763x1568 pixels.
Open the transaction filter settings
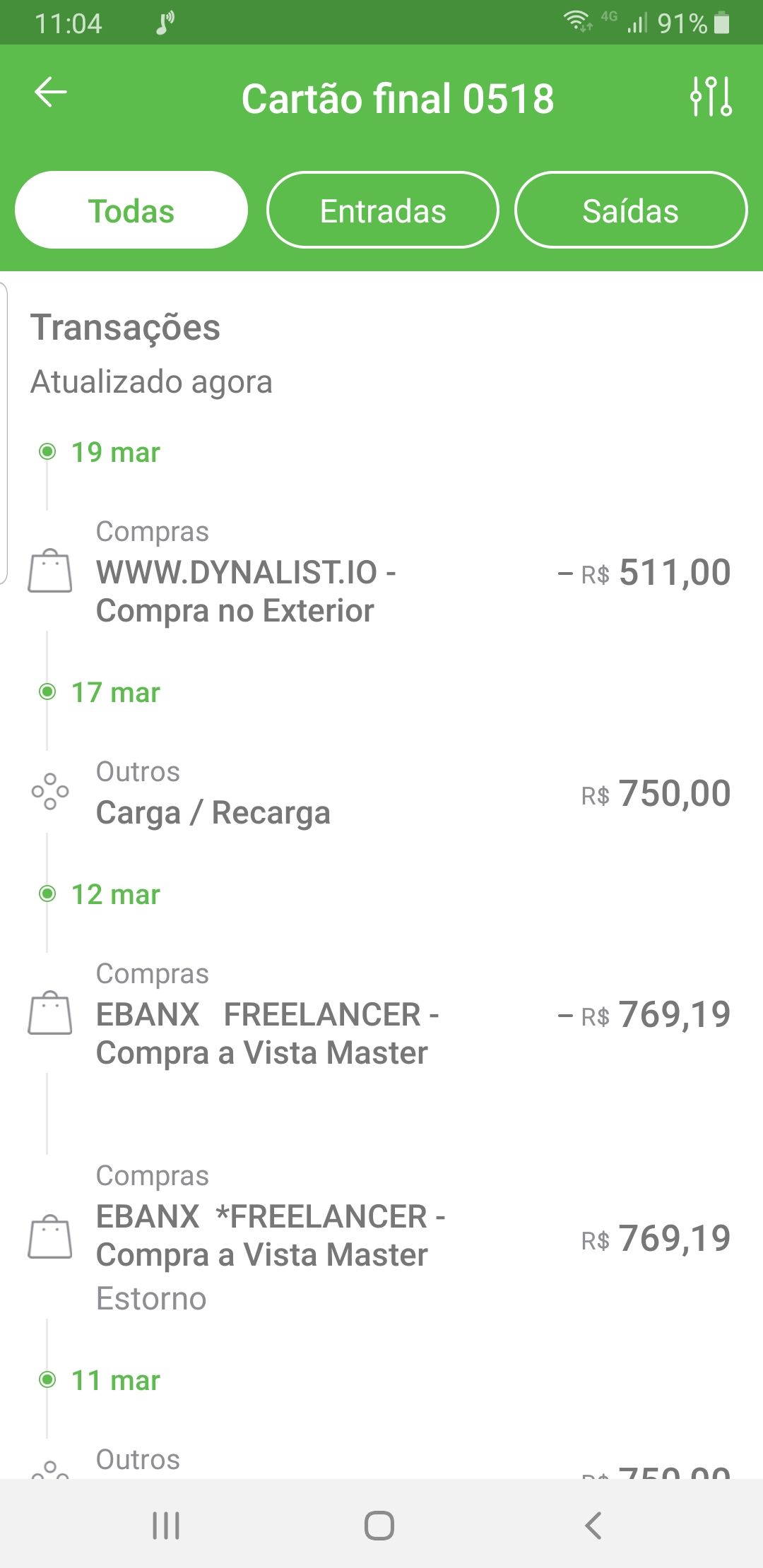point(711,96)
